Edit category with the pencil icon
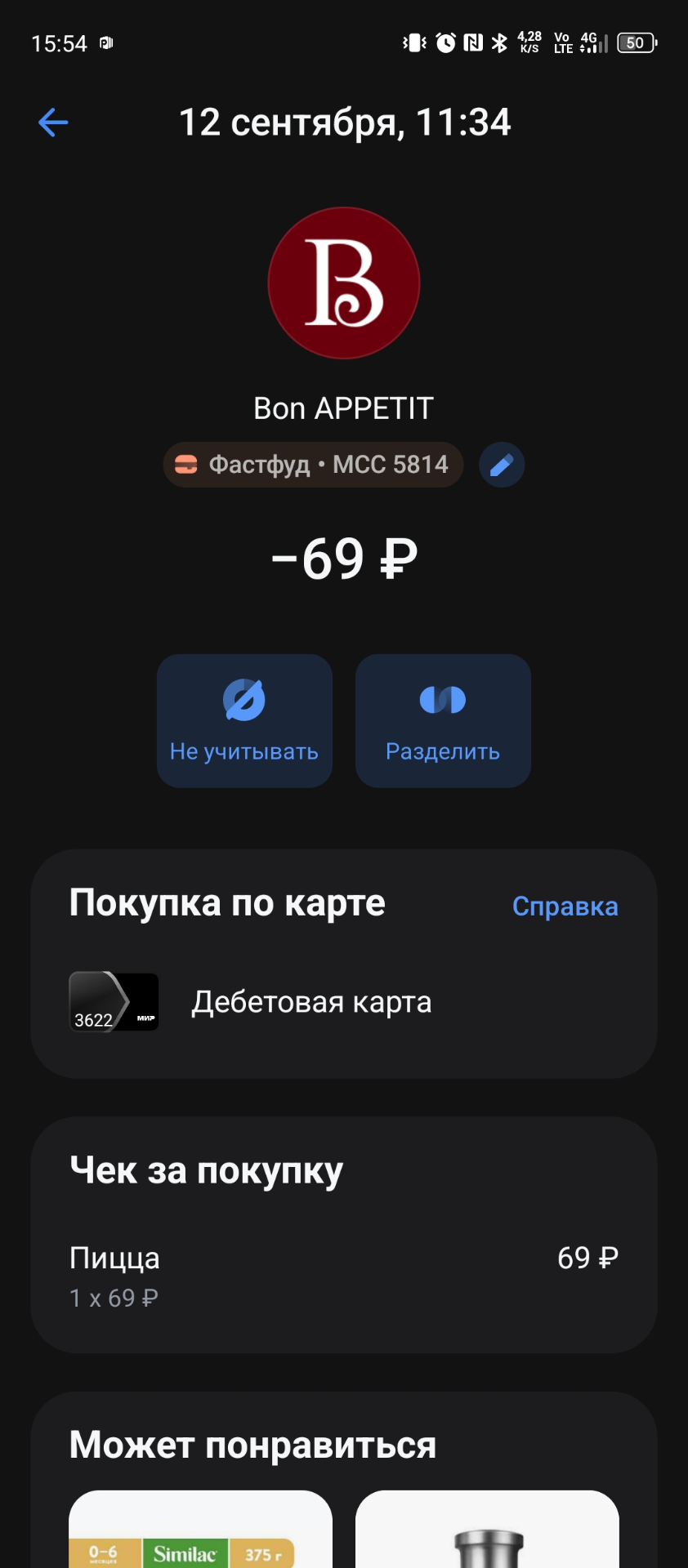This screenshot has width=688, height=1568. (501, 465)
